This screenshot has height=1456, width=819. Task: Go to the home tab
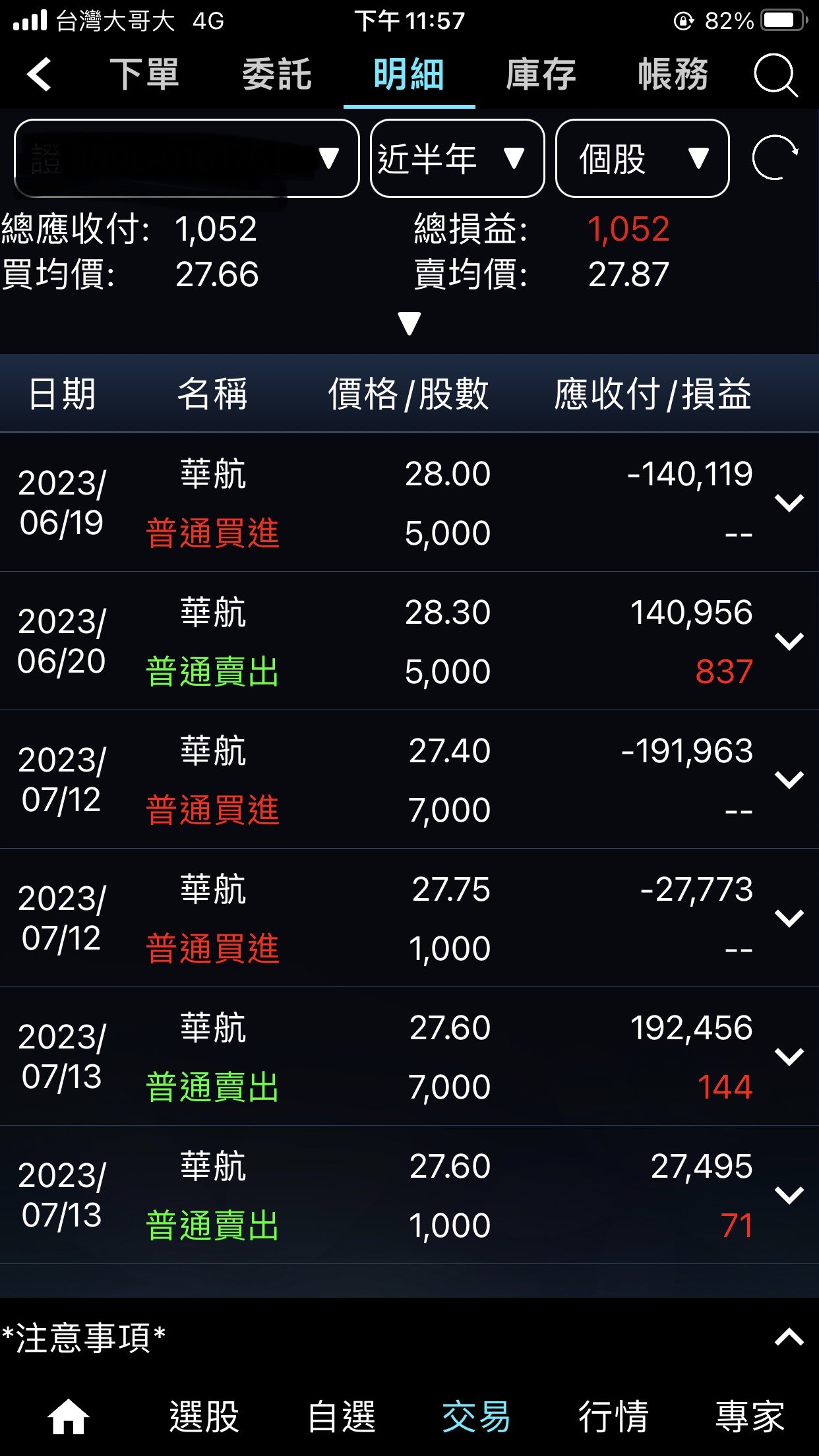point(69,1417)
